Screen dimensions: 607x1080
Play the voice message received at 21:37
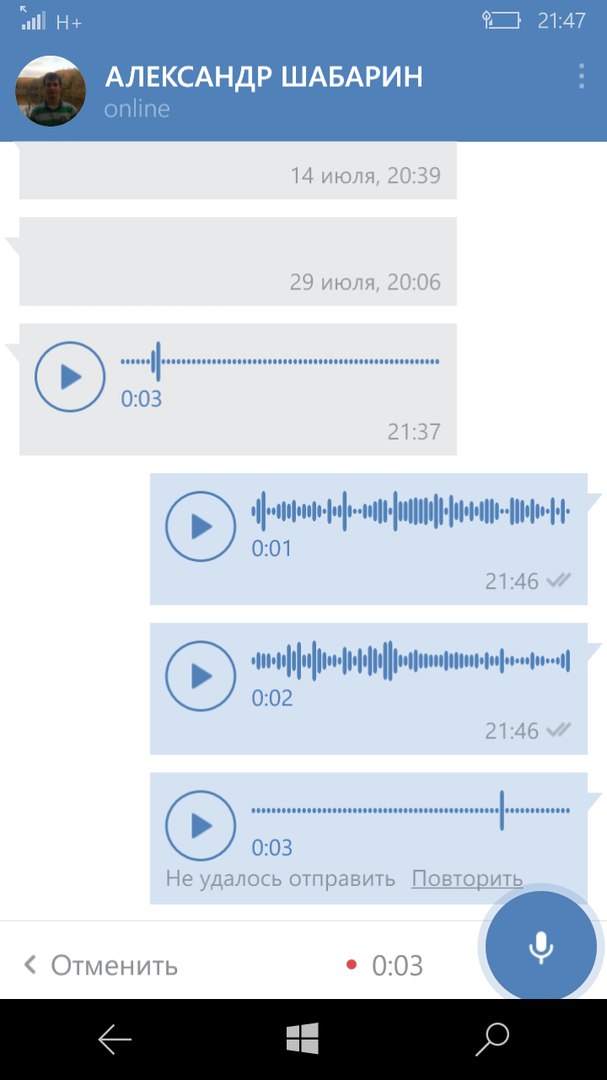[70, 377]
